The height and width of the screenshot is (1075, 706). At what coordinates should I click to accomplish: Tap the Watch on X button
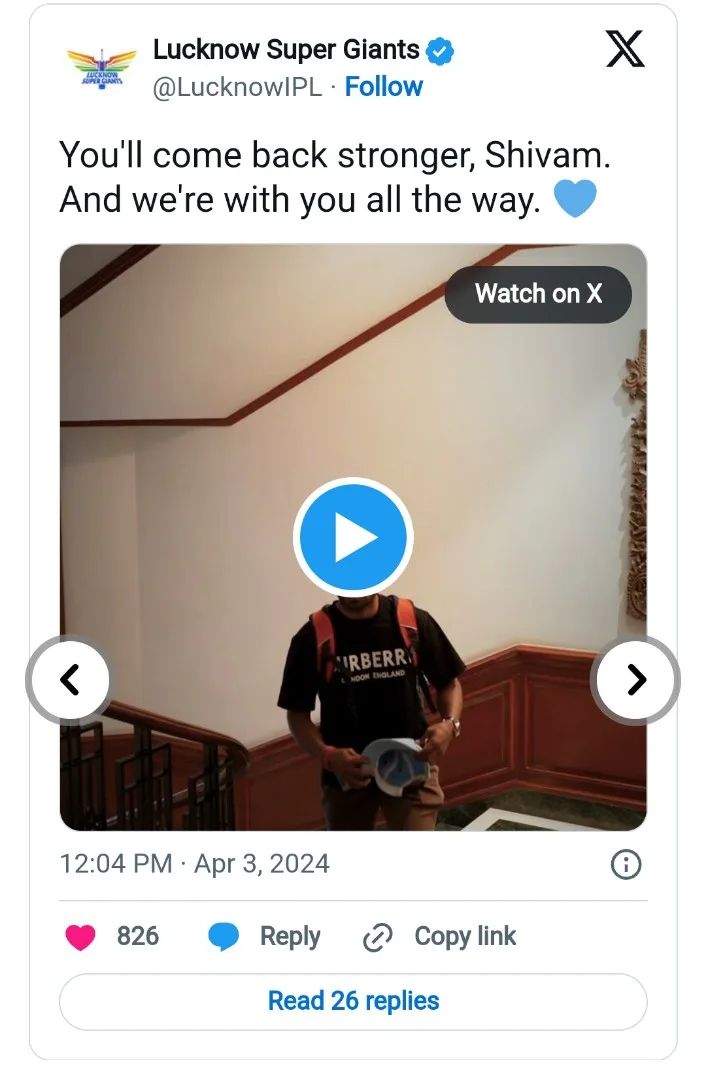click(538, 294)
